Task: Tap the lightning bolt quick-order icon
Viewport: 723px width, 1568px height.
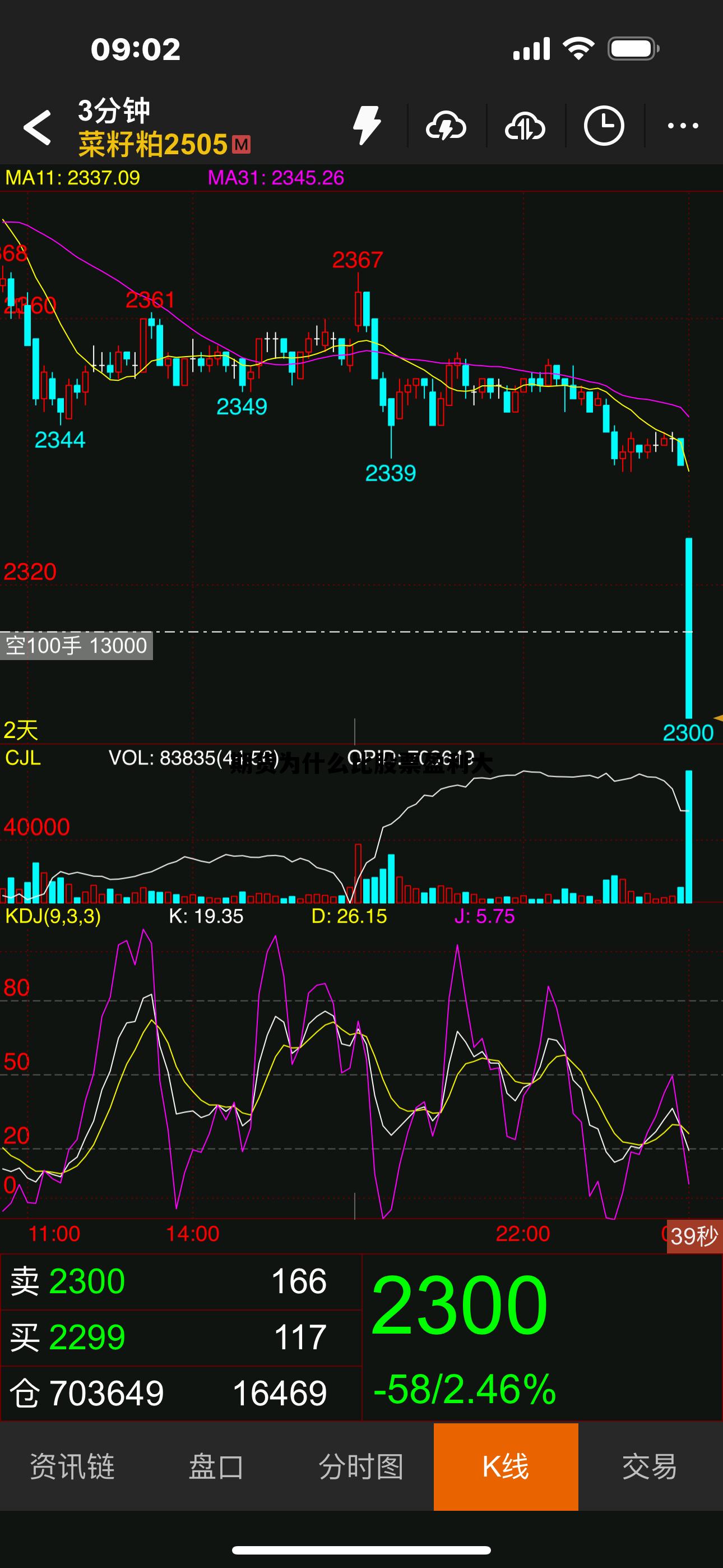Action: tap(367, 126)
